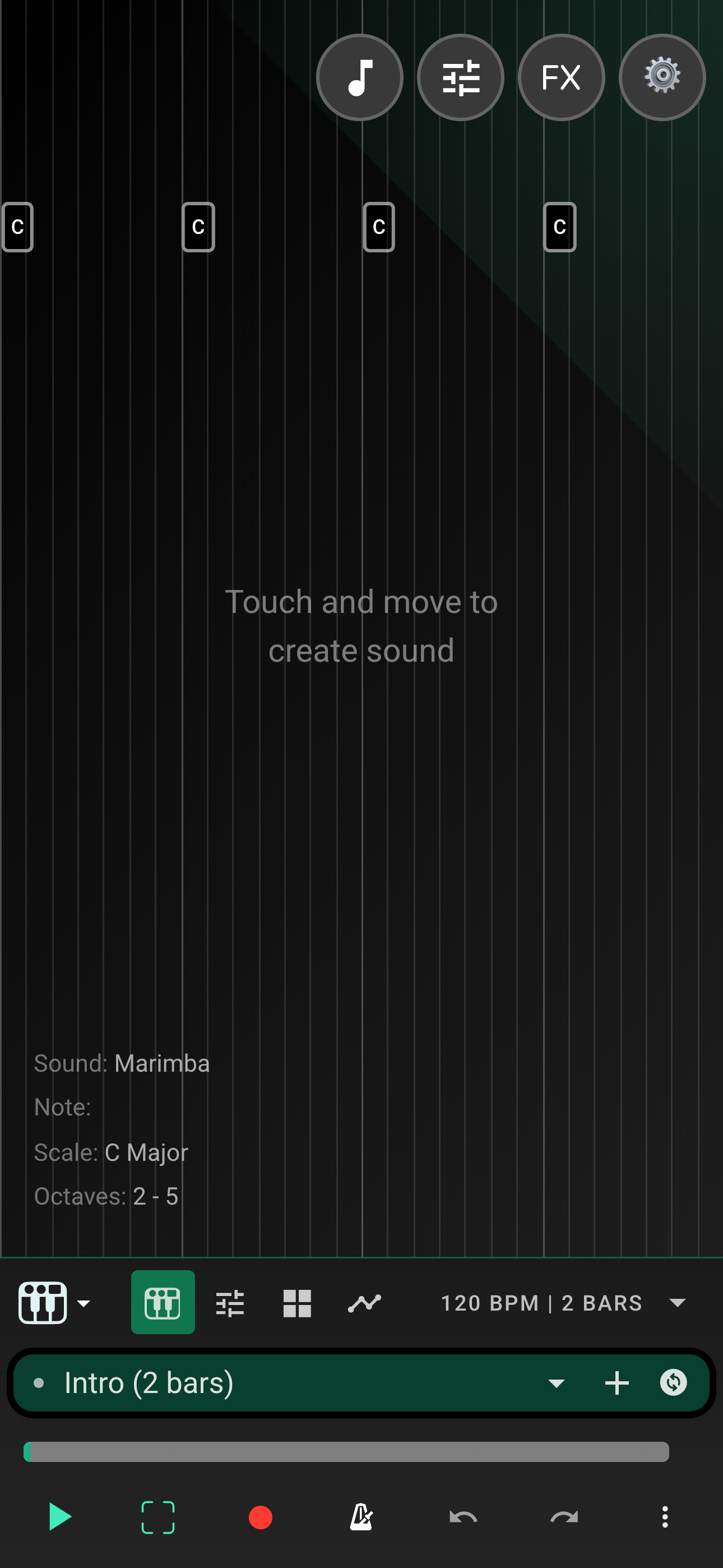The image size is (723, 1568).
Task: Enable section looping with the loop icon
Action: click(673, 1382)
